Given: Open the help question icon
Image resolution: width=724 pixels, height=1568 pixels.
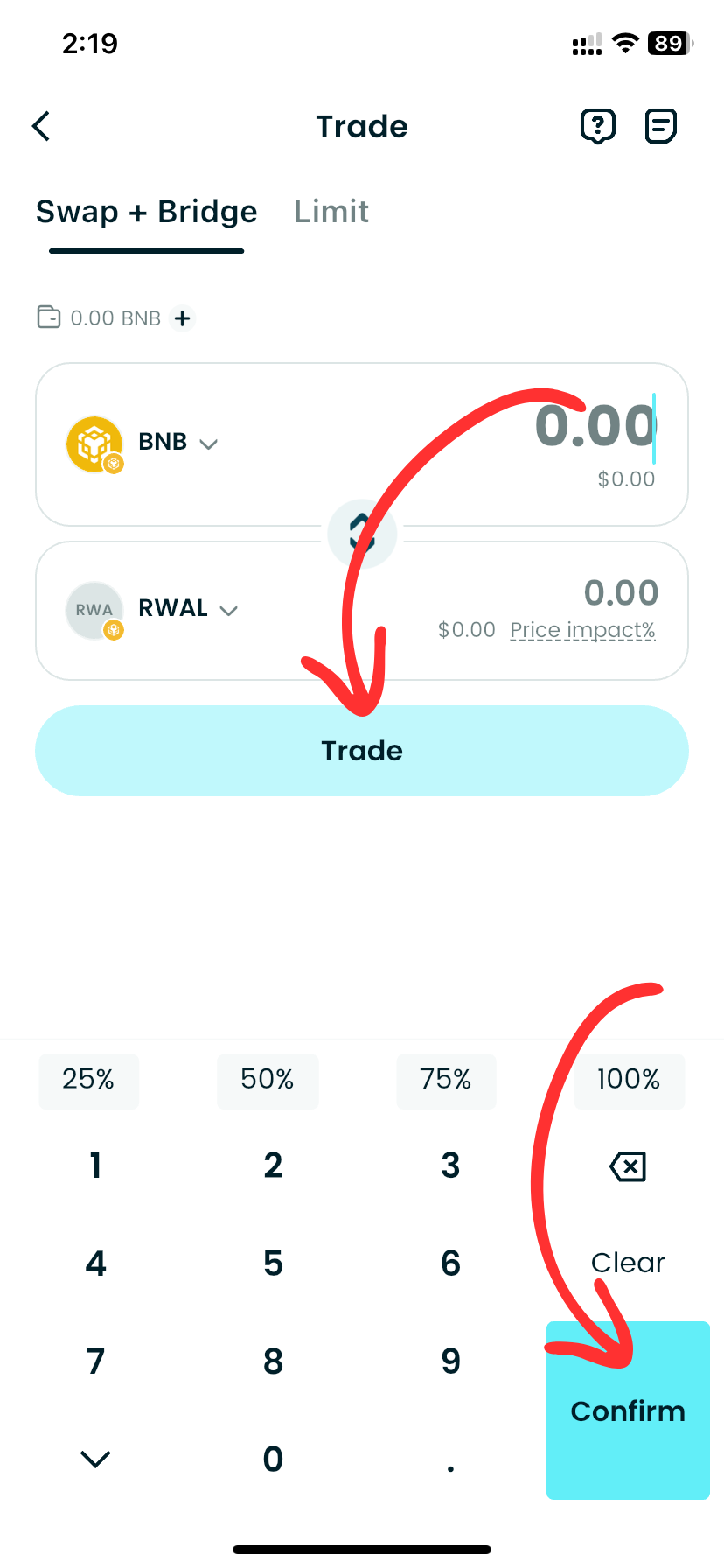Looking at the screenshot, I should coord(598,126).
